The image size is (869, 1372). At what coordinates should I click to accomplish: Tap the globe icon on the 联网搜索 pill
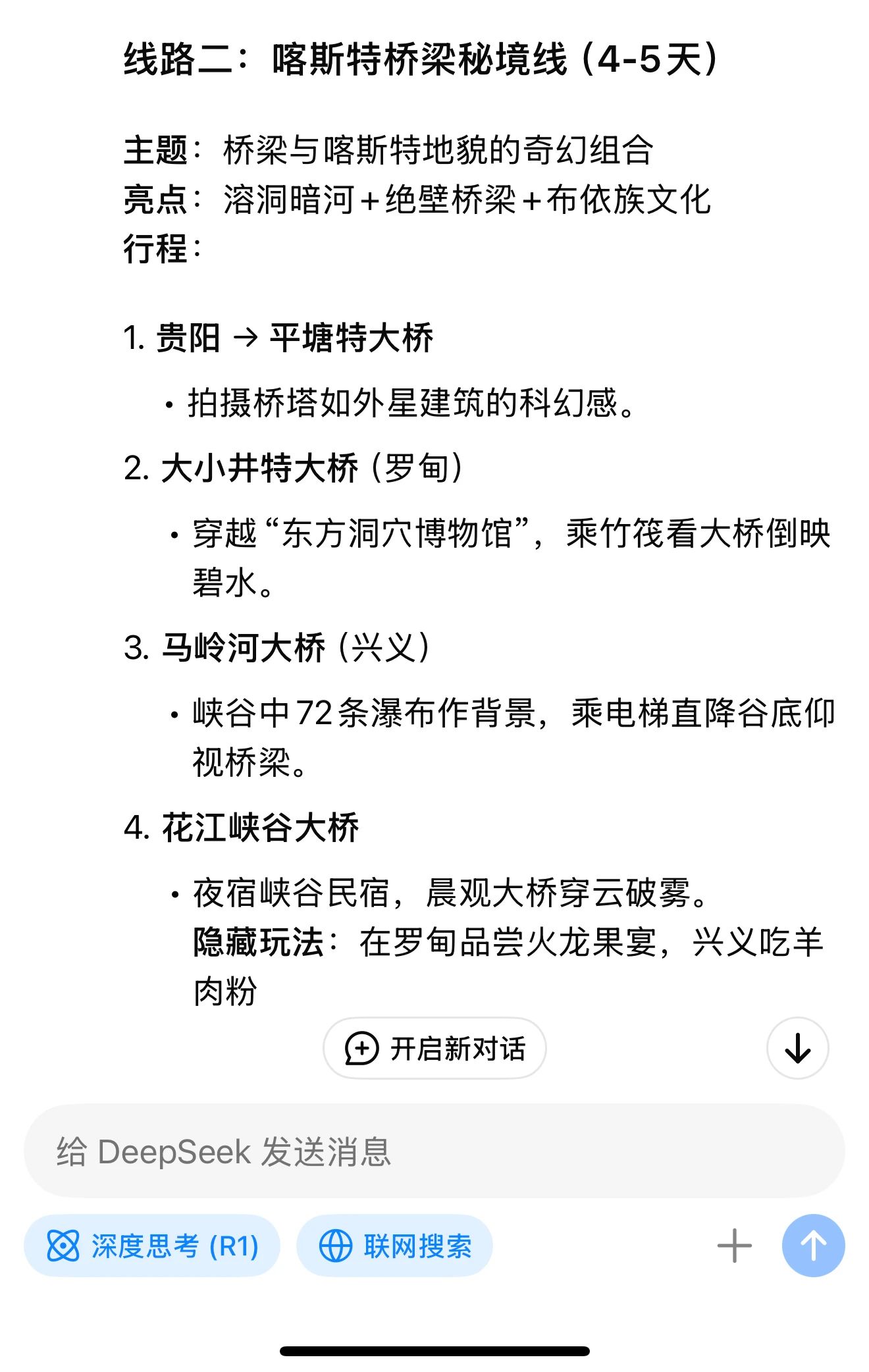point(337,1246)
